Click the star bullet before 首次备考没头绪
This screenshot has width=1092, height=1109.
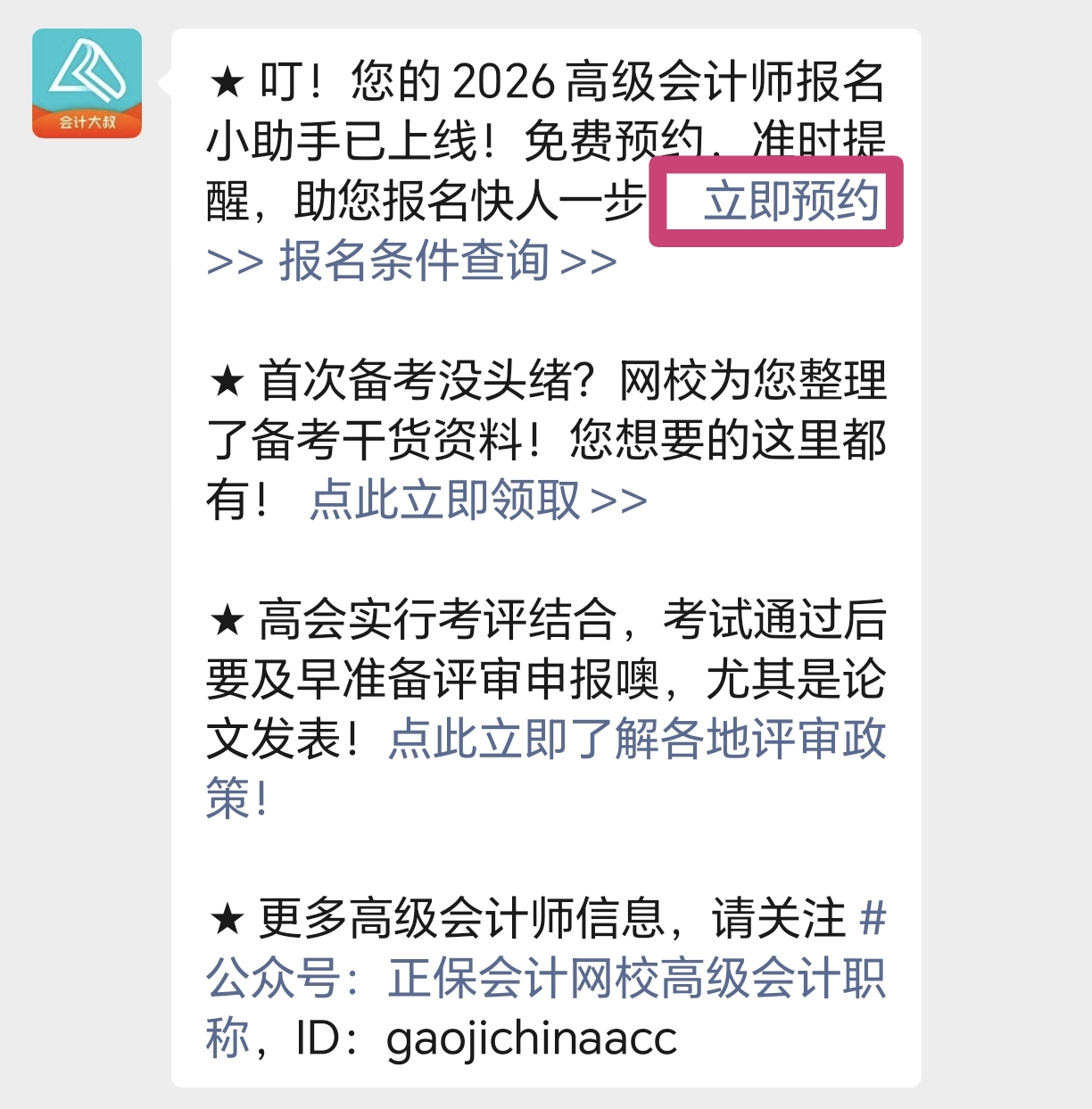point(227,379)
